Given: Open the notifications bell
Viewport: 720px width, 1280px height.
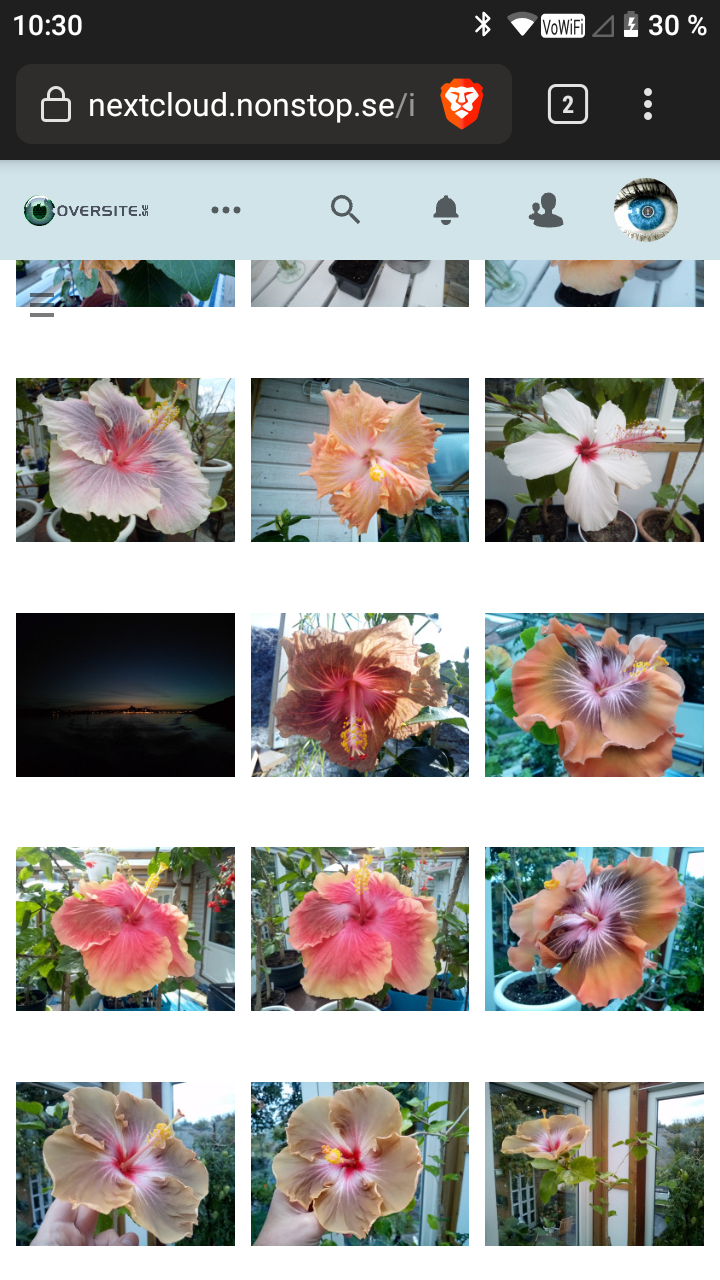Looking at the screenshot, I should click(x=446, y=210).
